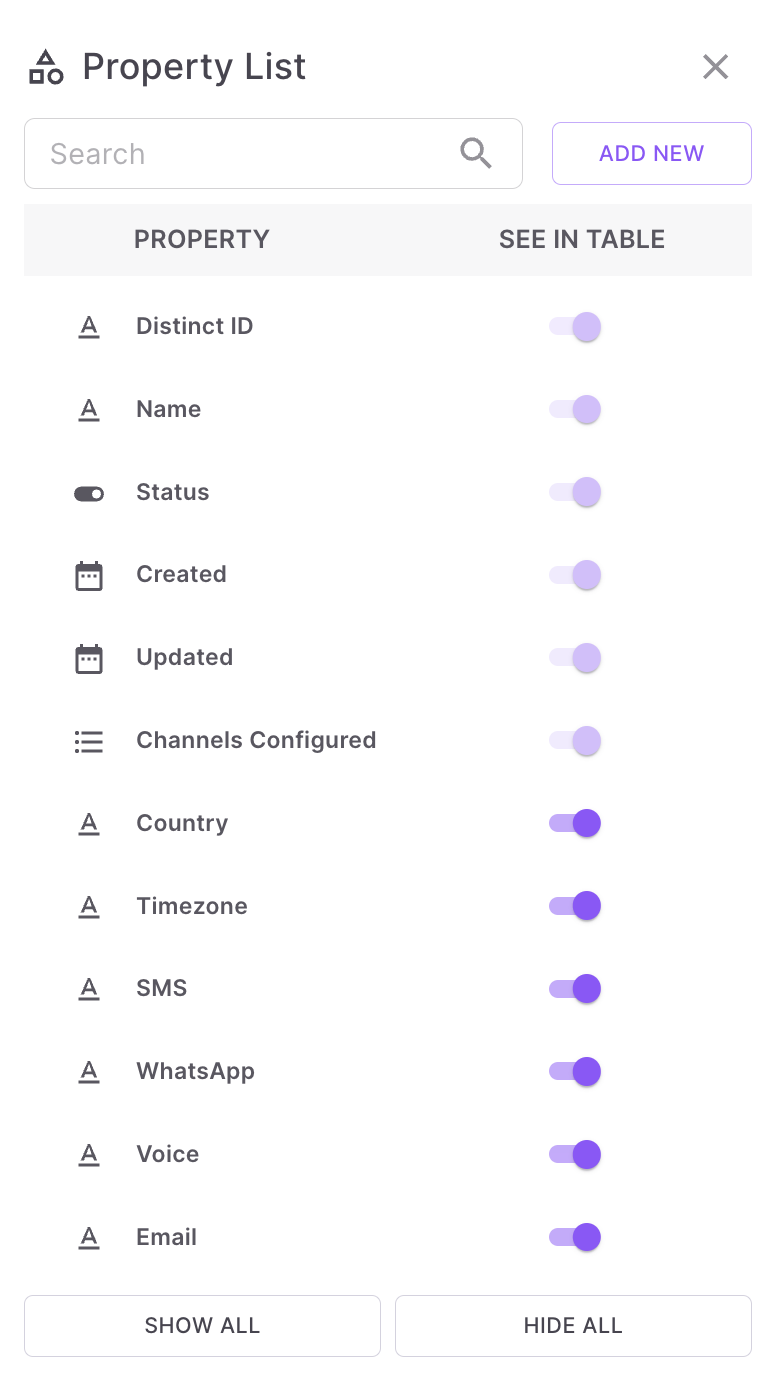Screen dimensions: 772x1378
Task: Disable SMS column in table
Action: 575,989
